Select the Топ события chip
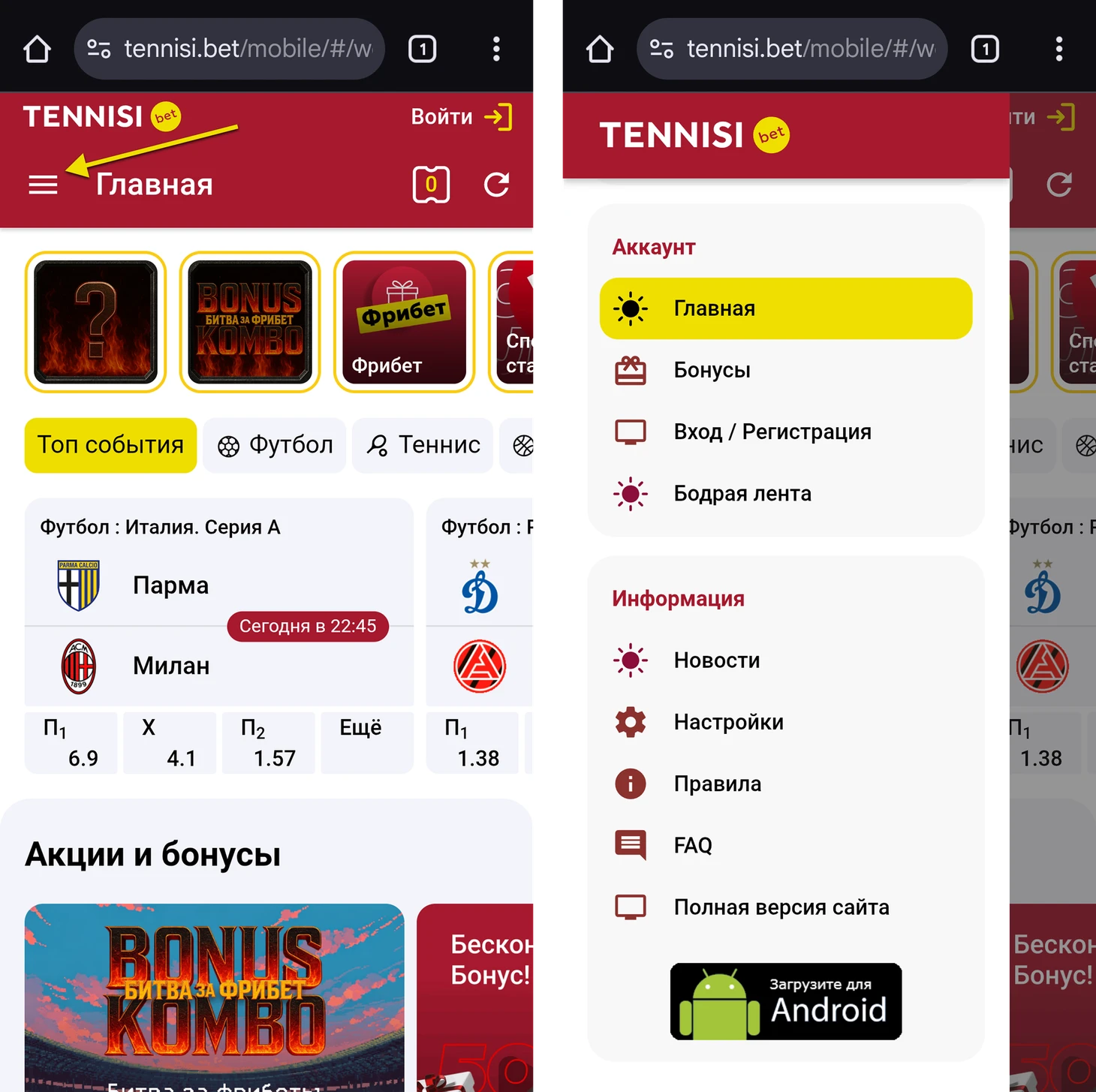Image resolution: width=1096 pixels, height=1092 pixels. [110, 445]
